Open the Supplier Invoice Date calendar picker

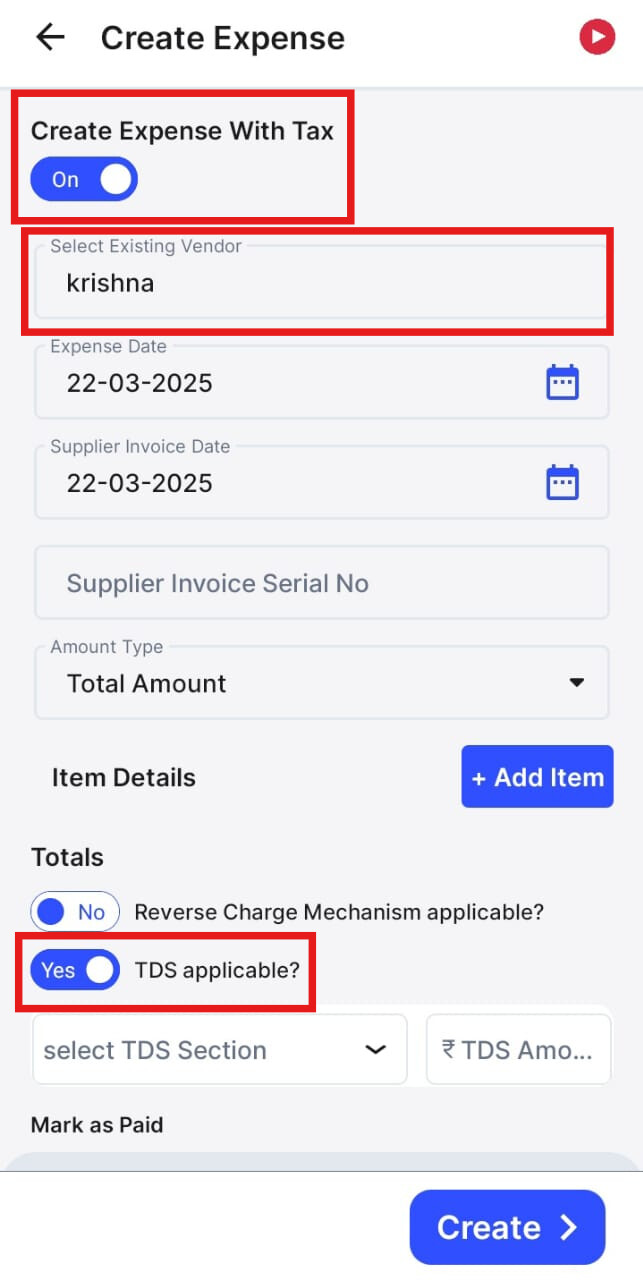(562, 482)
